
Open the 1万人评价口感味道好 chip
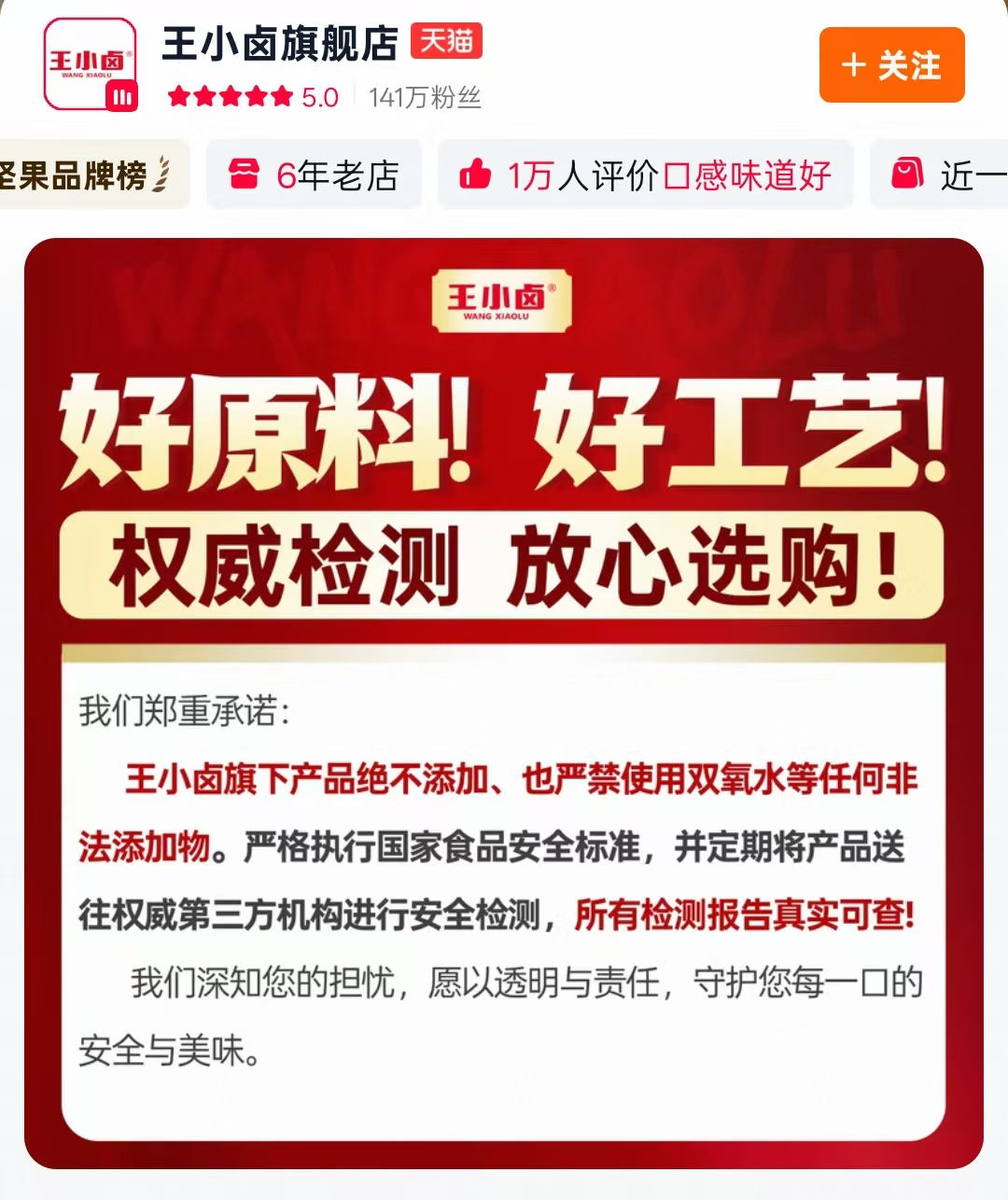[x=645, y=174]
